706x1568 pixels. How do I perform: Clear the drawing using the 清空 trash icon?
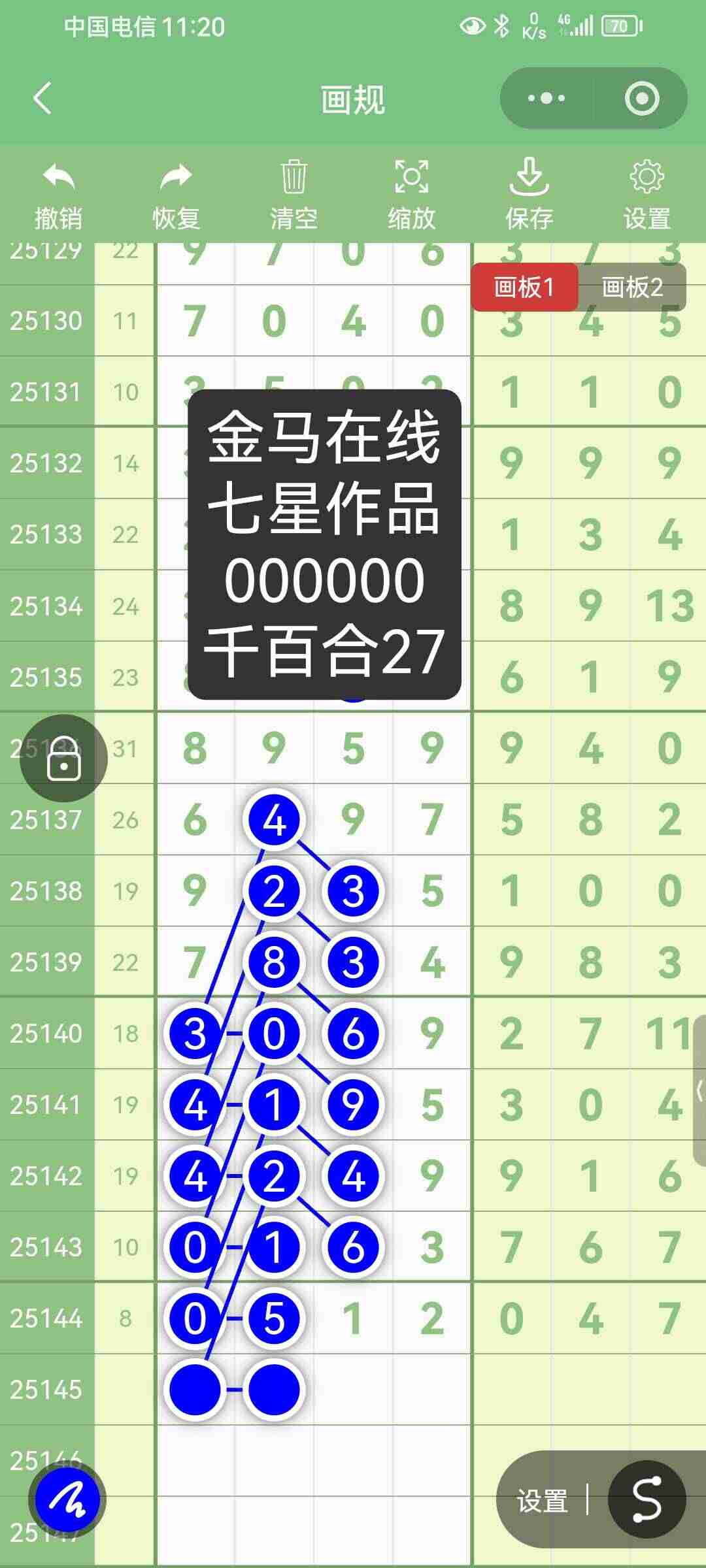pos(293,177)
